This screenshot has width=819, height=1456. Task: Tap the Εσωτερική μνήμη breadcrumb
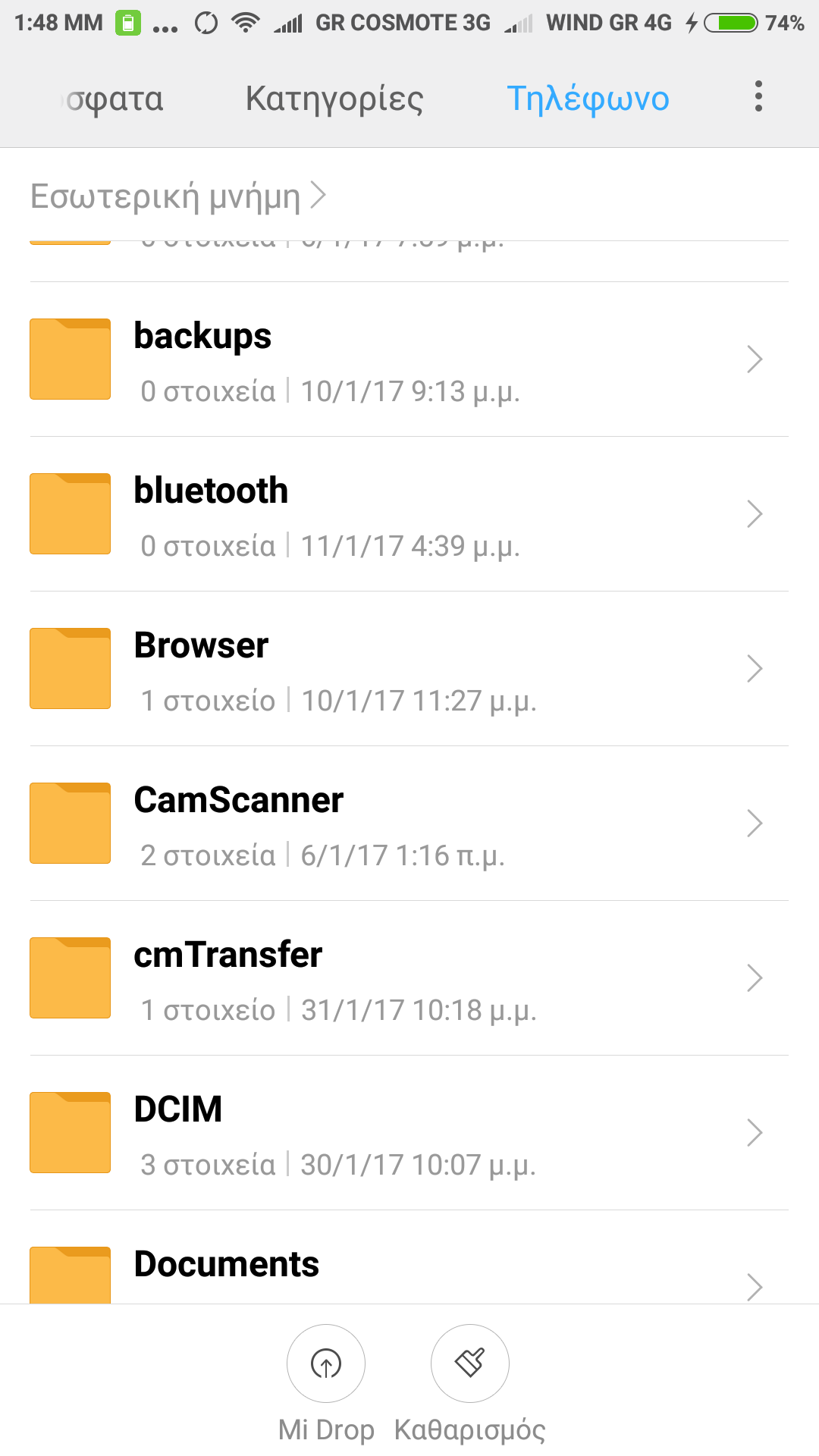167,196
